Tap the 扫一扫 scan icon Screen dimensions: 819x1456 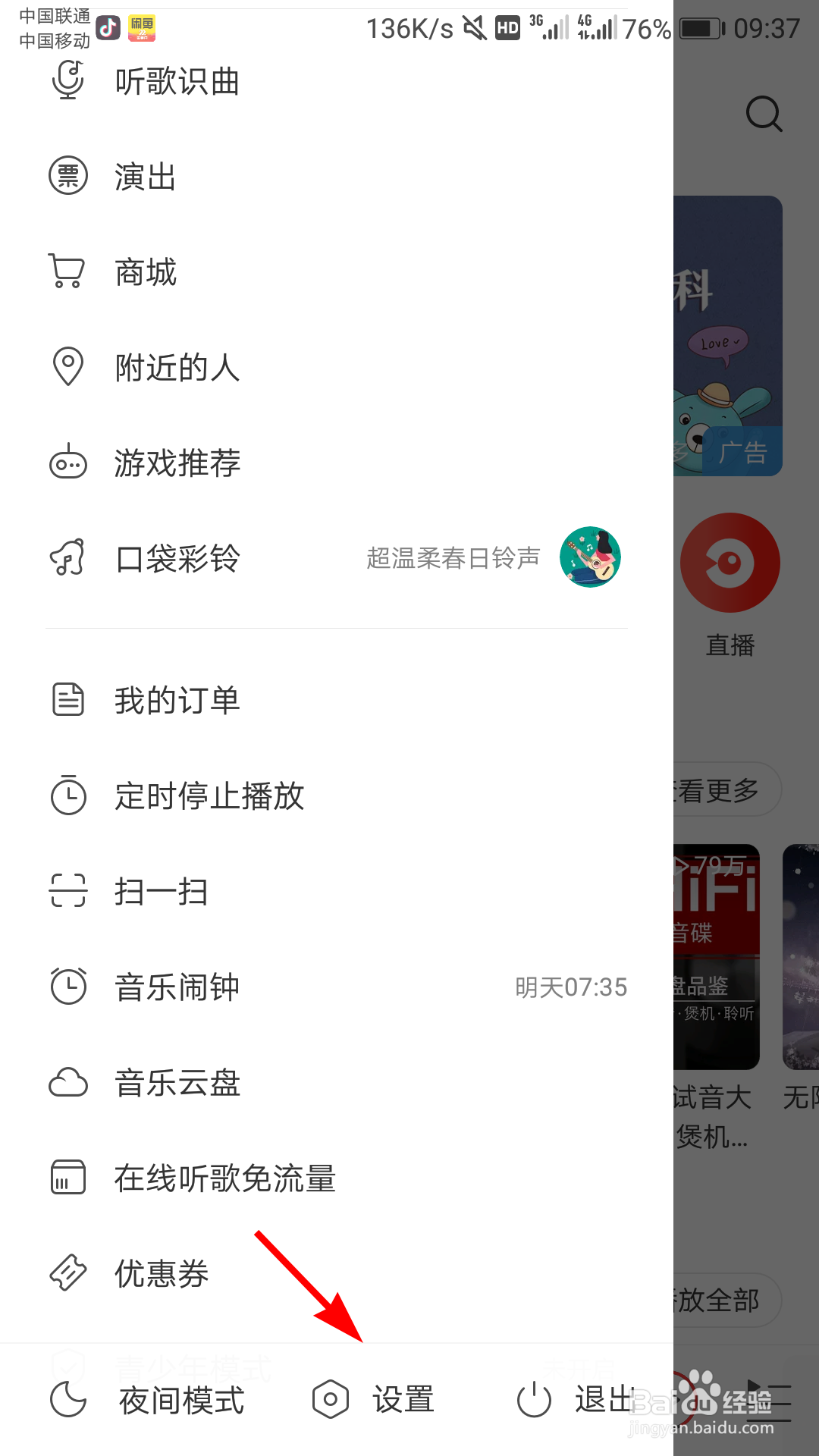point(67,893)
